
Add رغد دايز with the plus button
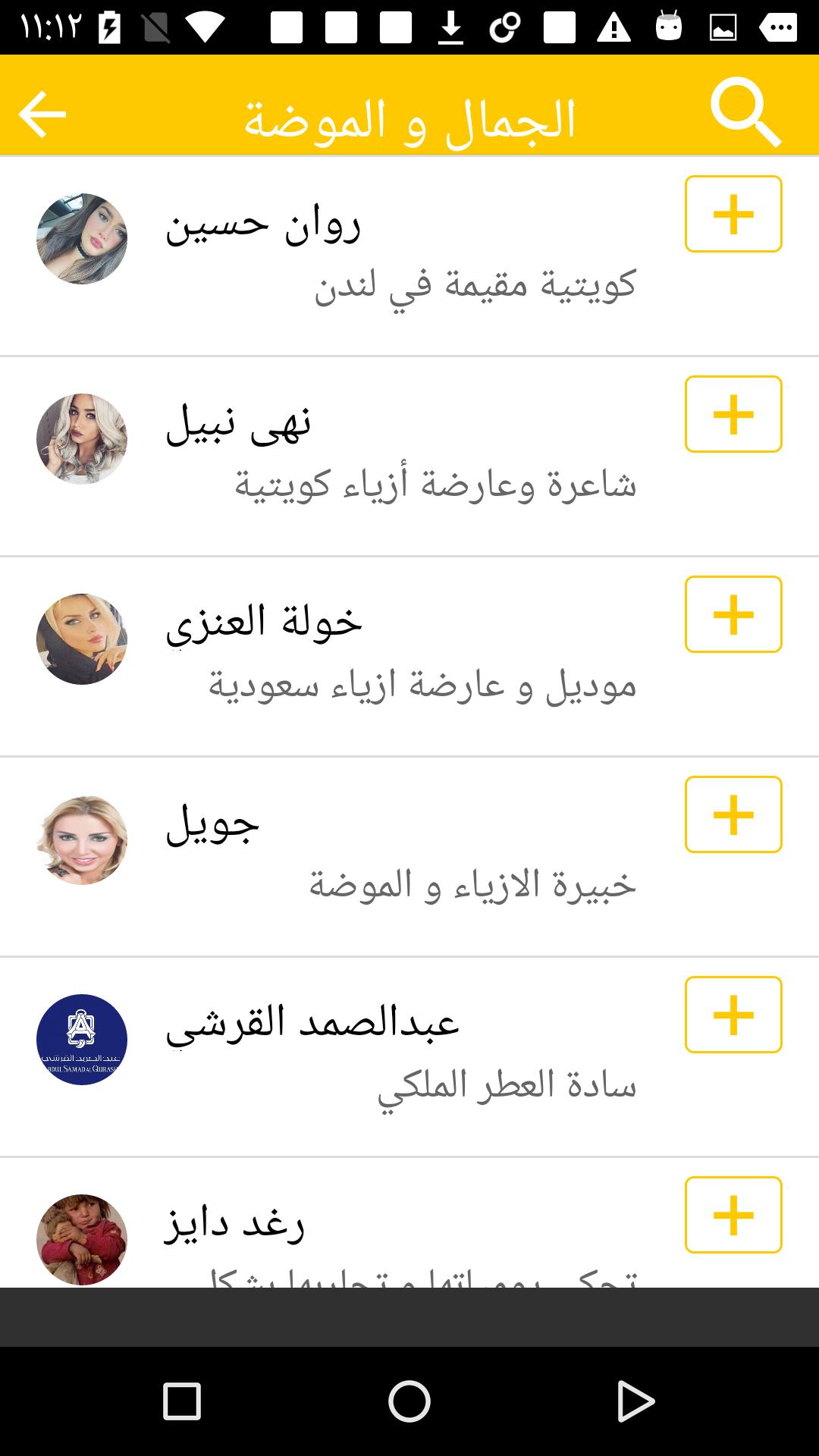tap(733, 1215)
